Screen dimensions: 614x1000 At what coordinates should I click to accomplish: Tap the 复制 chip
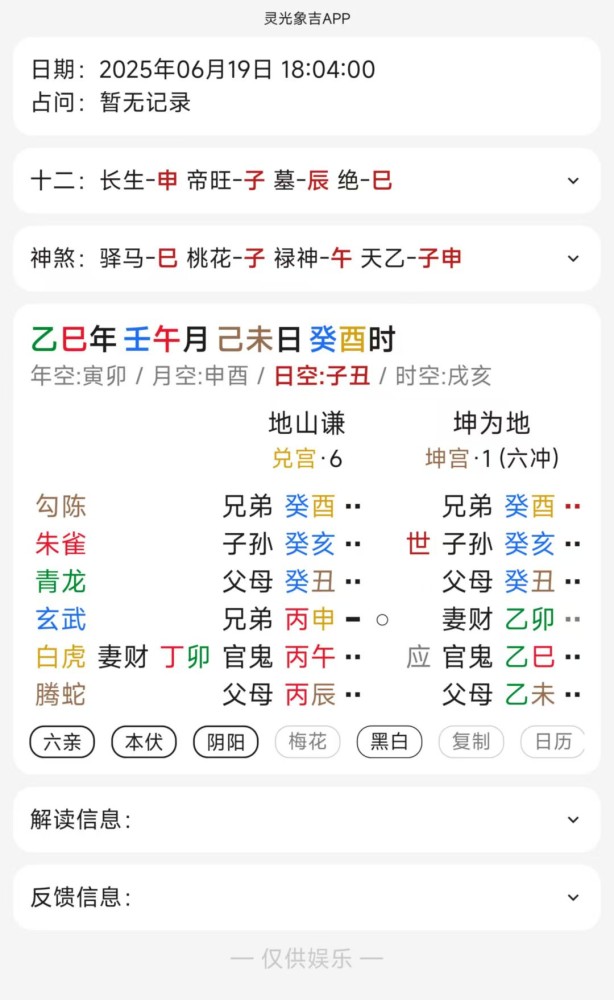[x=471, y=742]
